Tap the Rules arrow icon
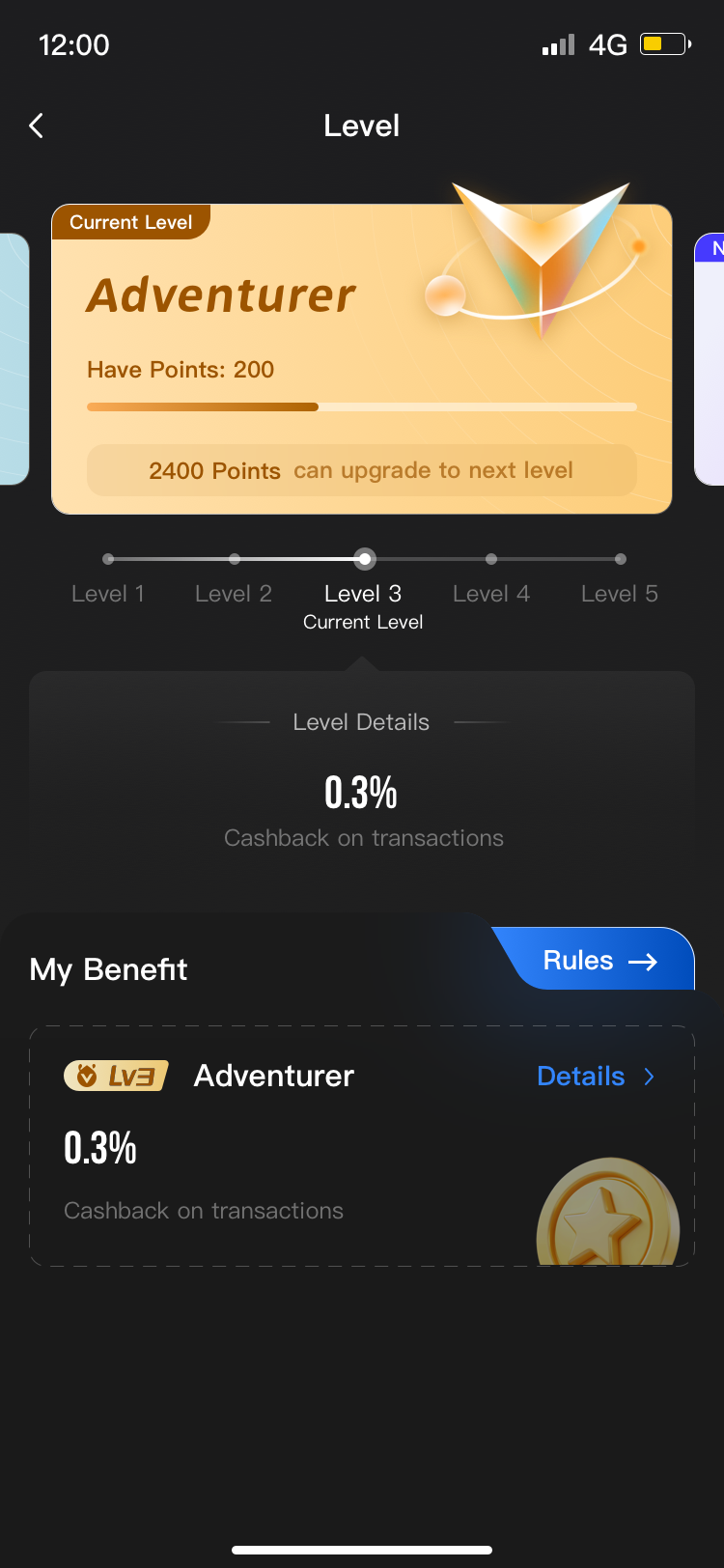724x1568 pixels. pos(642,960)
